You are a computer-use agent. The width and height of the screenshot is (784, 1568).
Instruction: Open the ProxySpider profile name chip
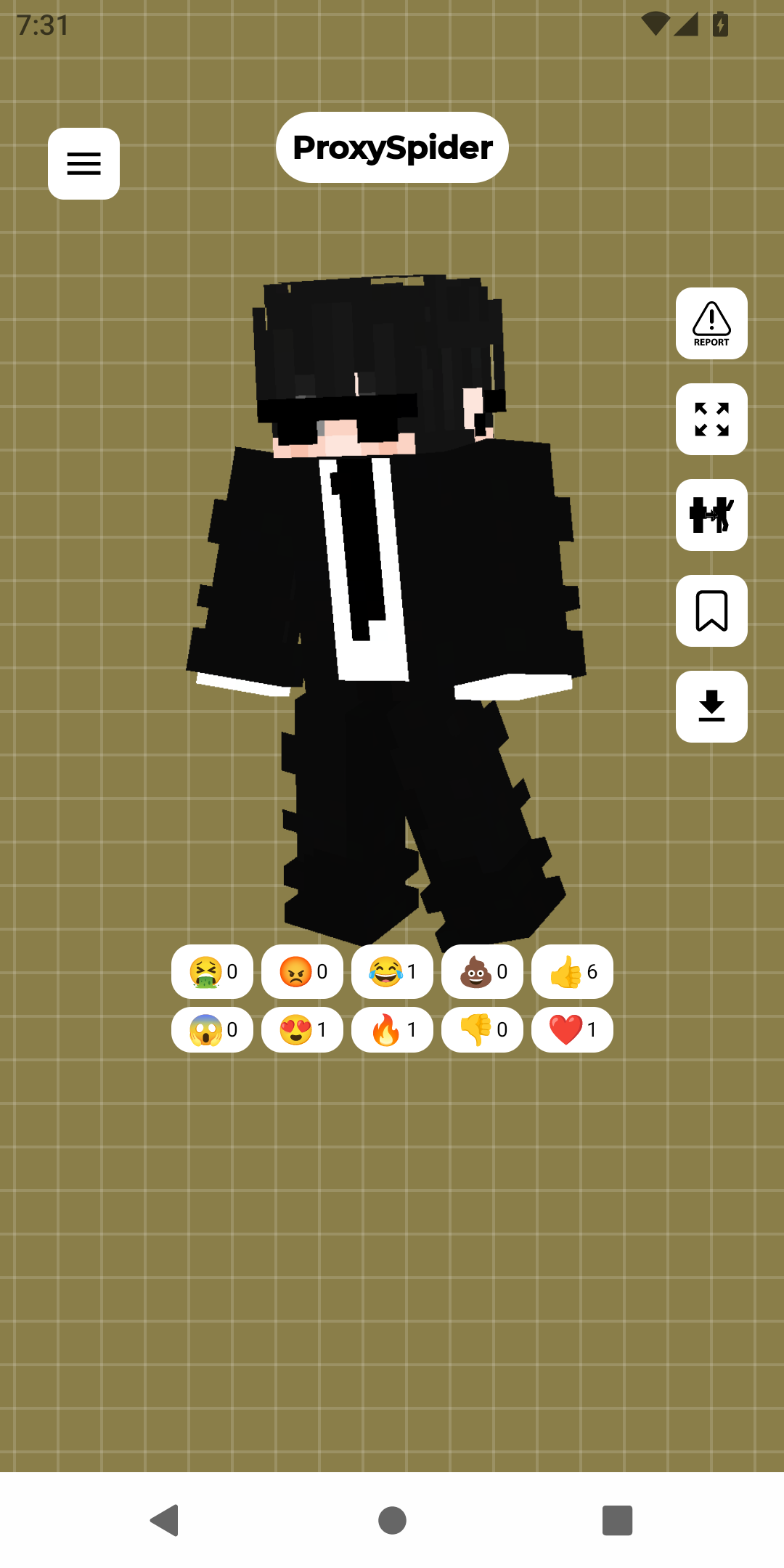(392, 147)
